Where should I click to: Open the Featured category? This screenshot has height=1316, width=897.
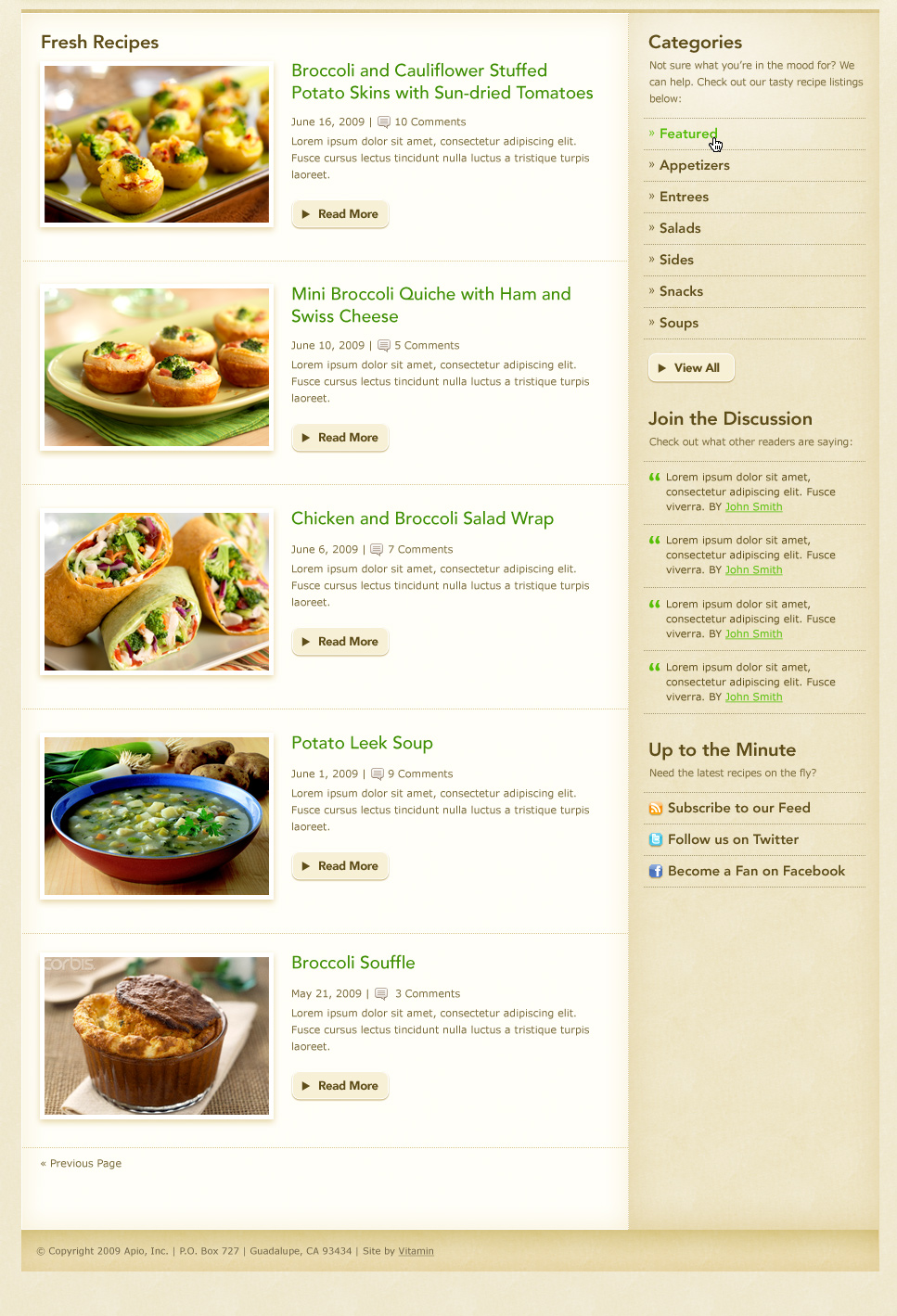pyautogui.click(x=687, y=134)
